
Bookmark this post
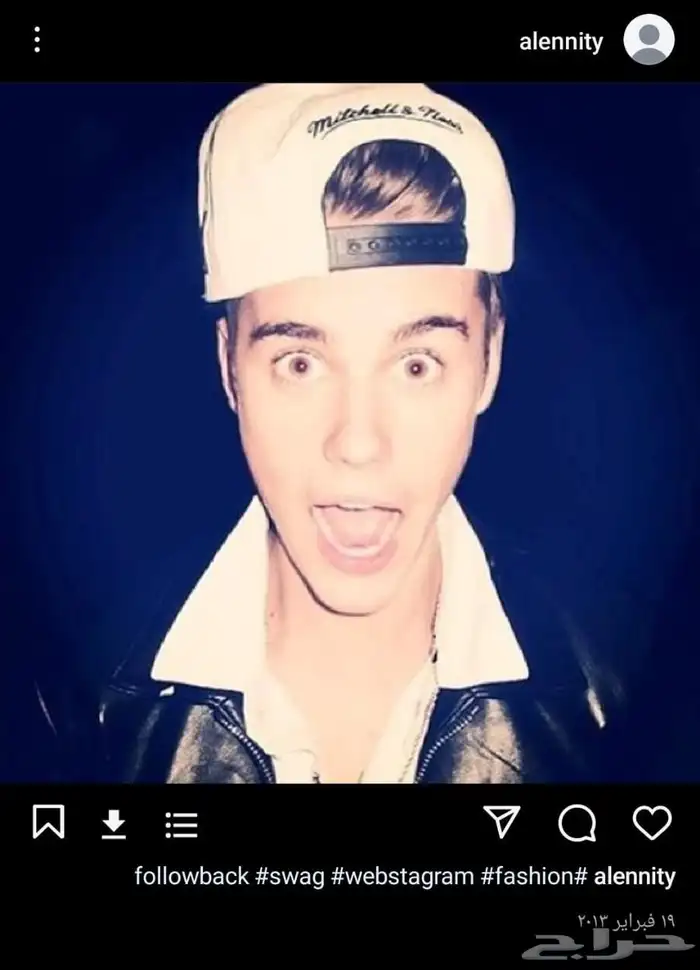pos(48,823)
